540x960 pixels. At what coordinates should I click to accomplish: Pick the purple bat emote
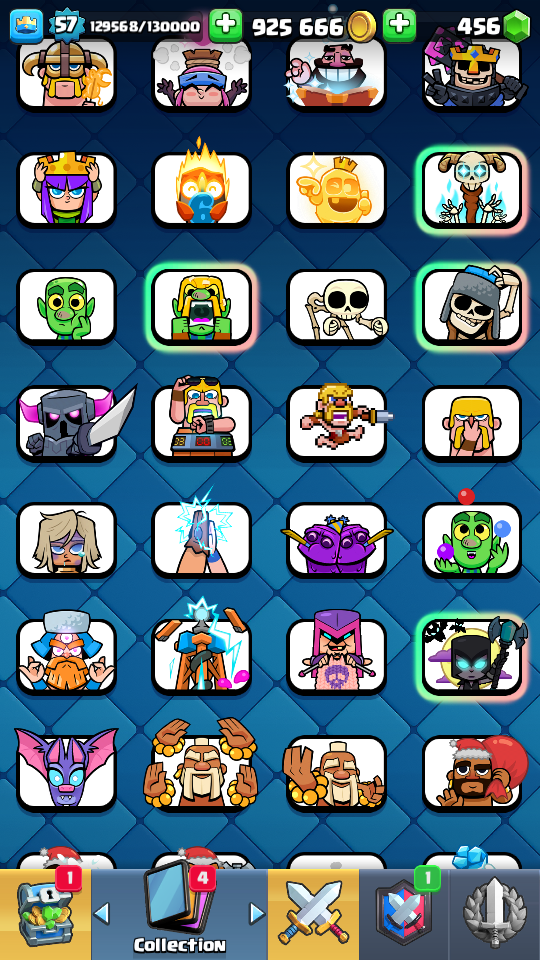(66, 770)
